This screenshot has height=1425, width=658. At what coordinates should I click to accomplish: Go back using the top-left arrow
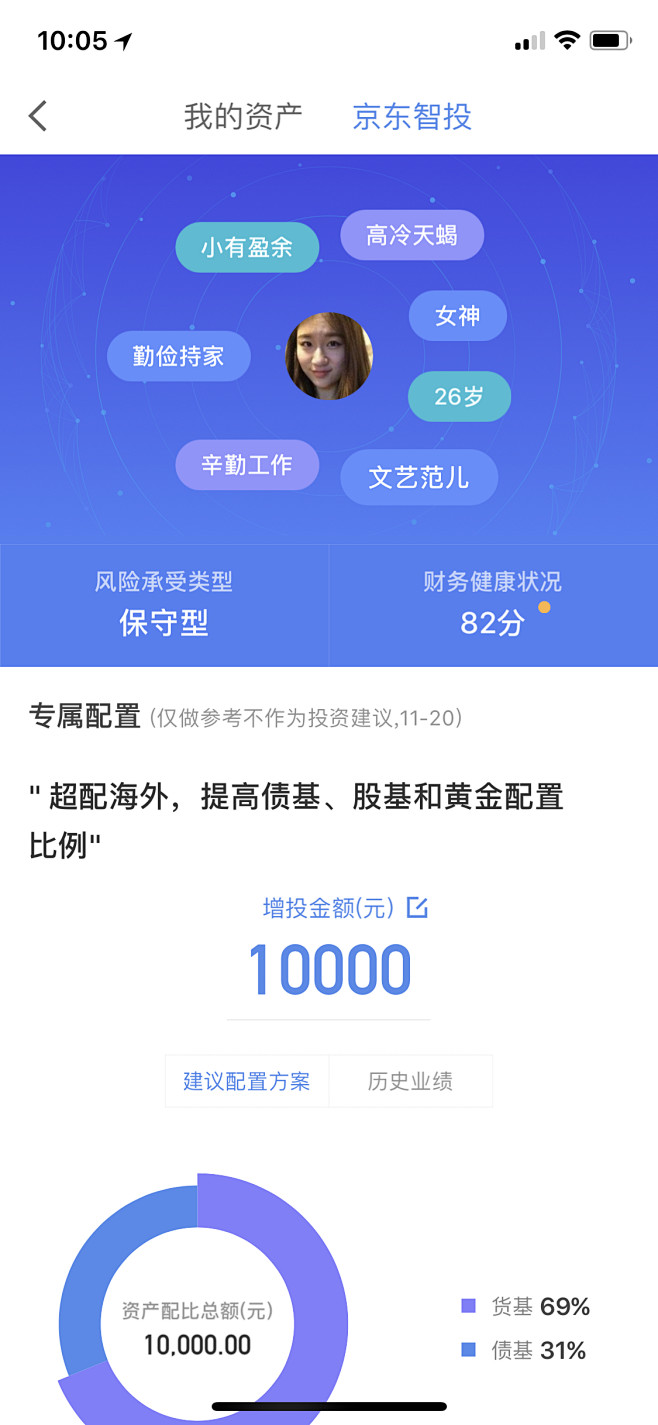[x=38, y=116]
